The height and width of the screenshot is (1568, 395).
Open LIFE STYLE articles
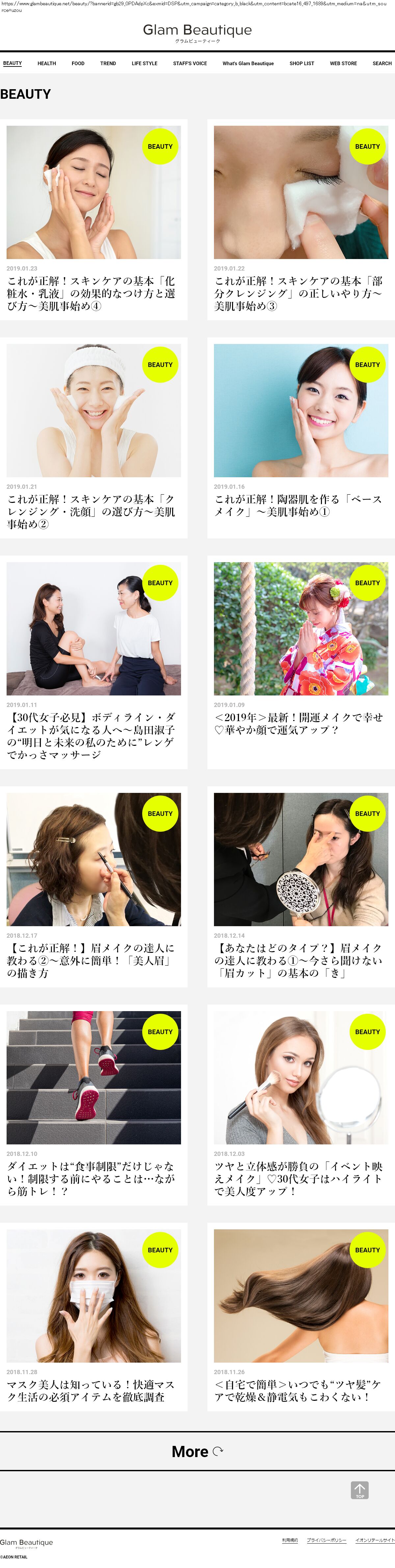click(144, 63)
